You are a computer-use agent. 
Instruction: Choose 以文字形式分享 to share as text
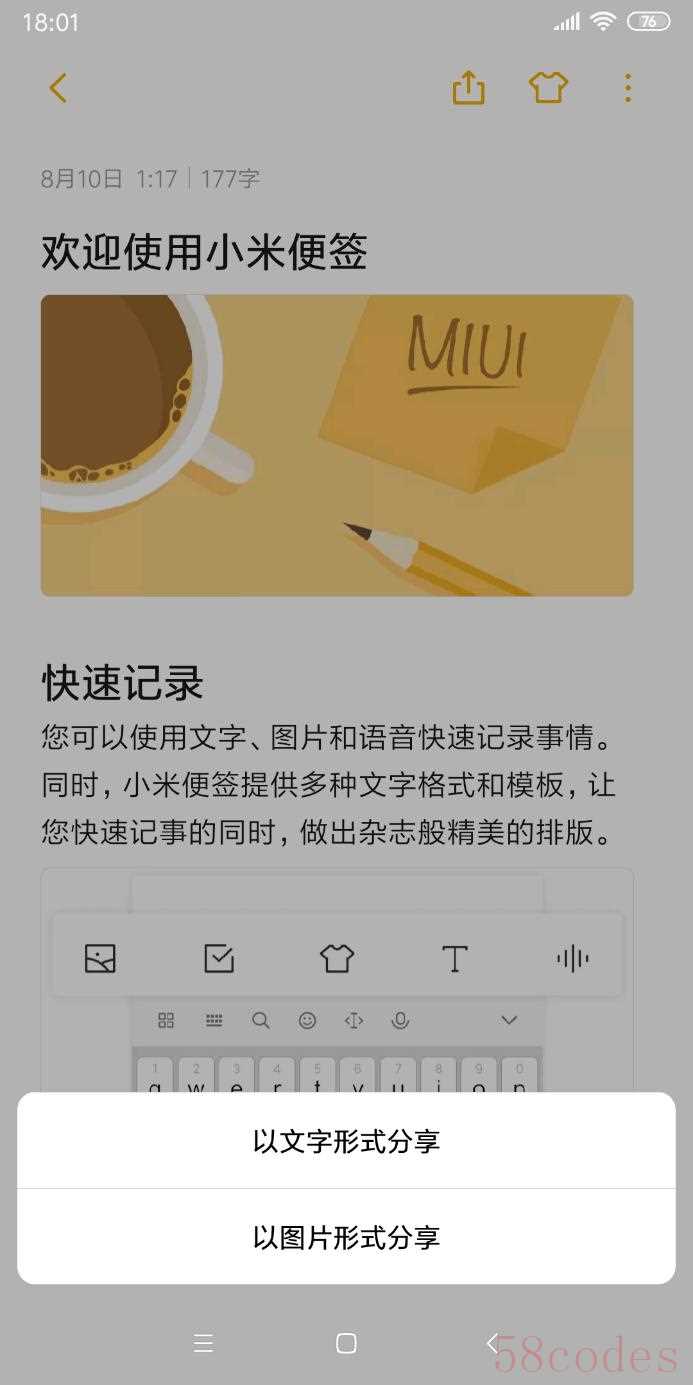[346, 1141]
